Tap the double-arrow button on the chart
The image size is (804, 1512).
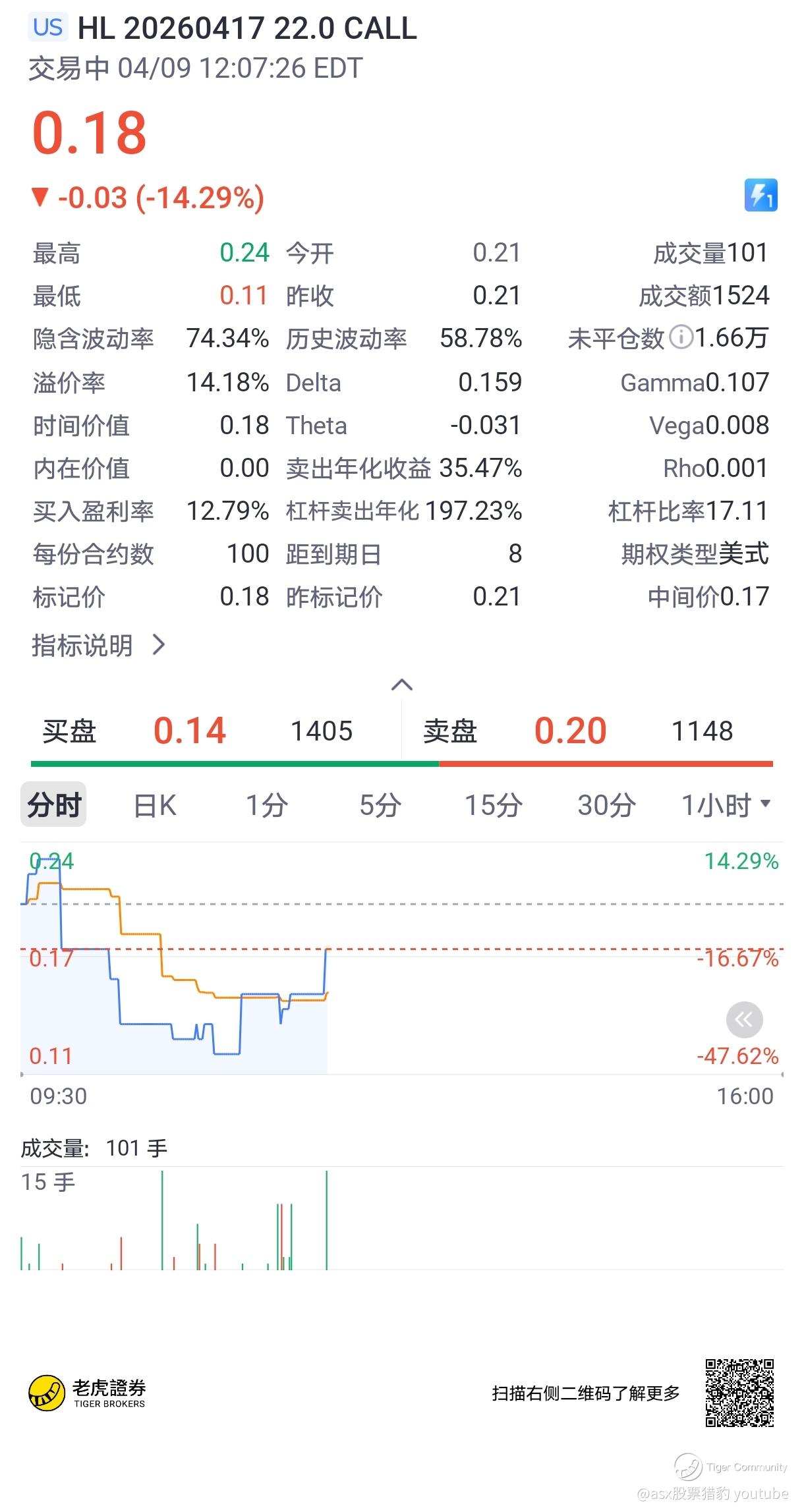pyautogui.click(x=744, y=1020)
